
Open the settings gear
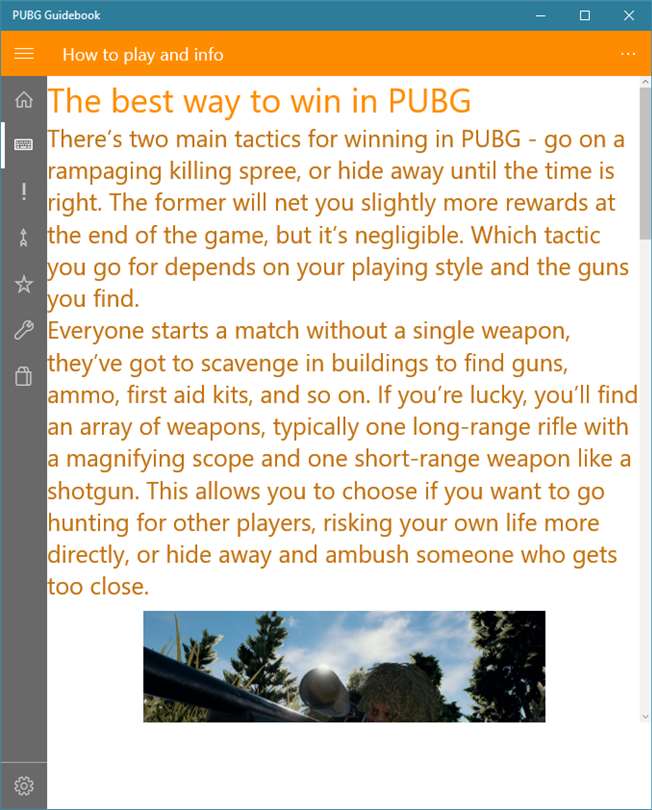pyautogui.click(x=24, y=786)
